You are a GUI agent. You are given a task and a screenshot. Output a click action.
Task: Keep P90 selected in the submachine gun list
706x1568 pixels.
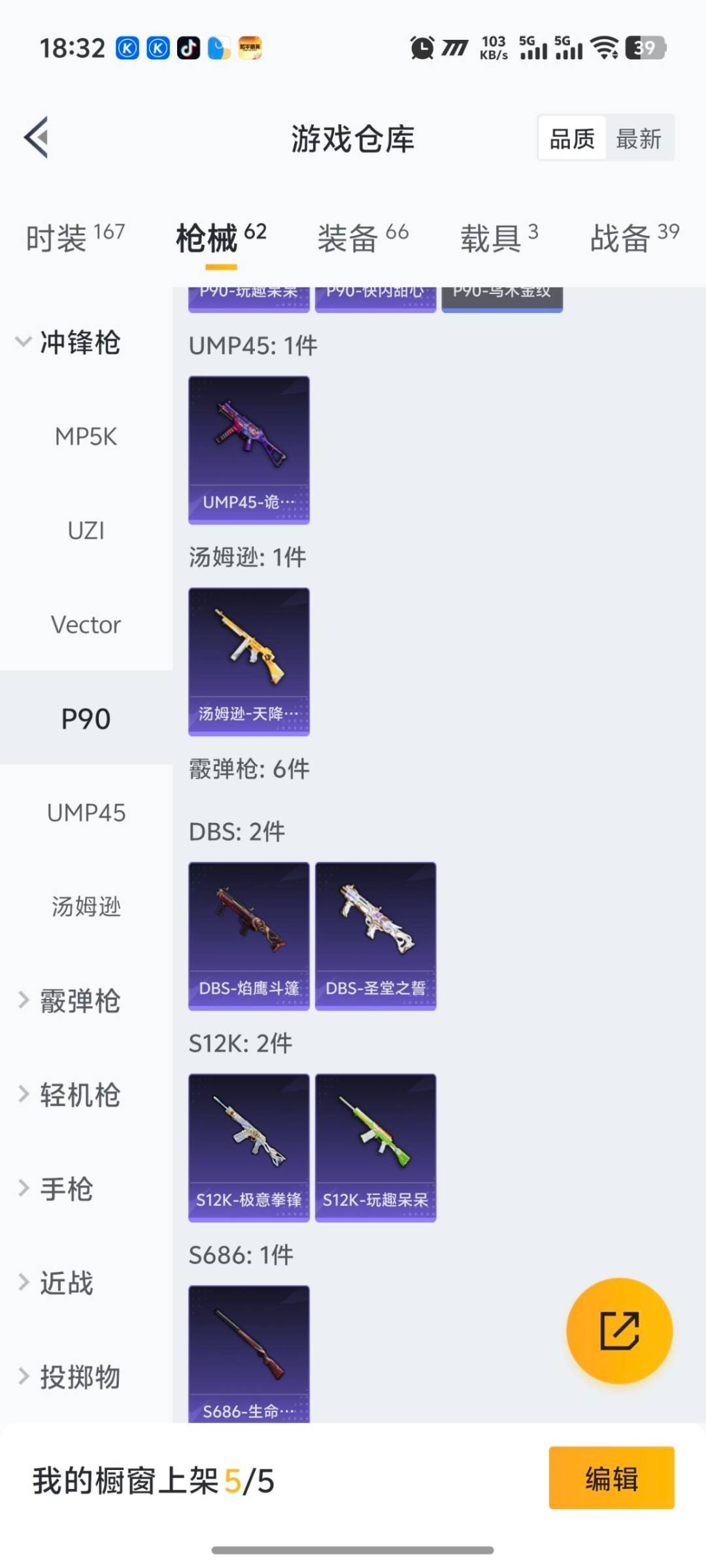86,719
